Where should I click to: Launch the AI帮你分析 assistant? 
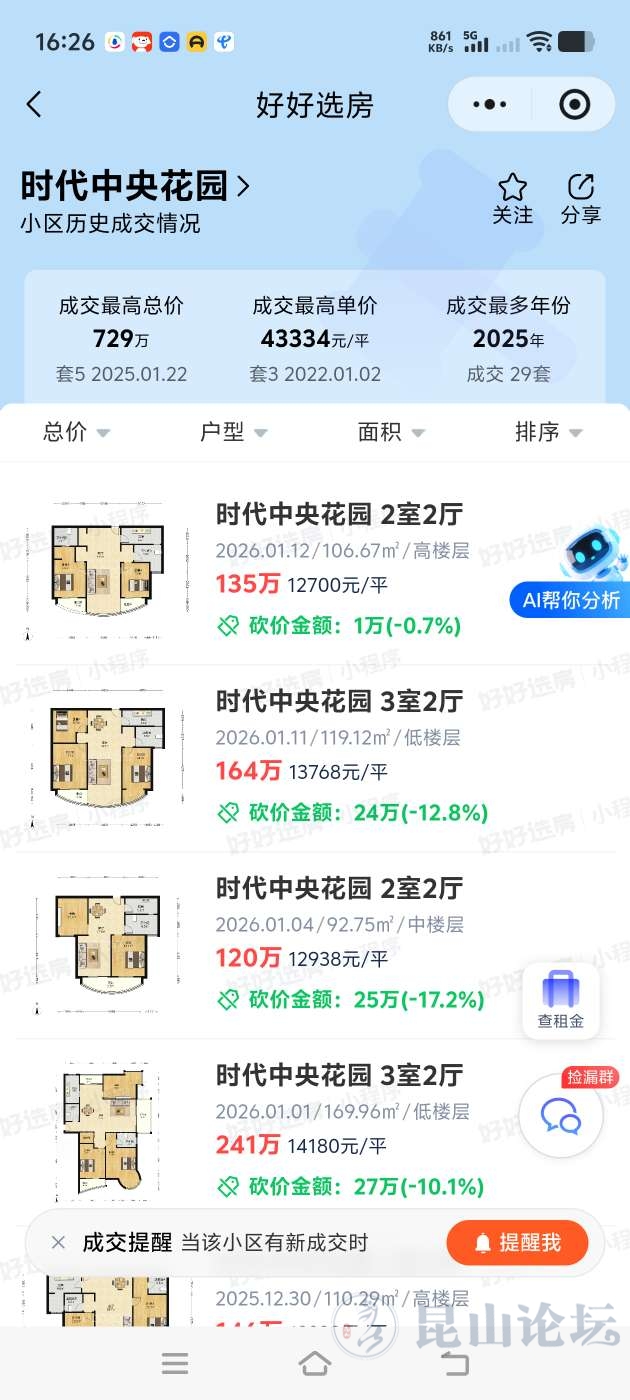tap(571, 600)
